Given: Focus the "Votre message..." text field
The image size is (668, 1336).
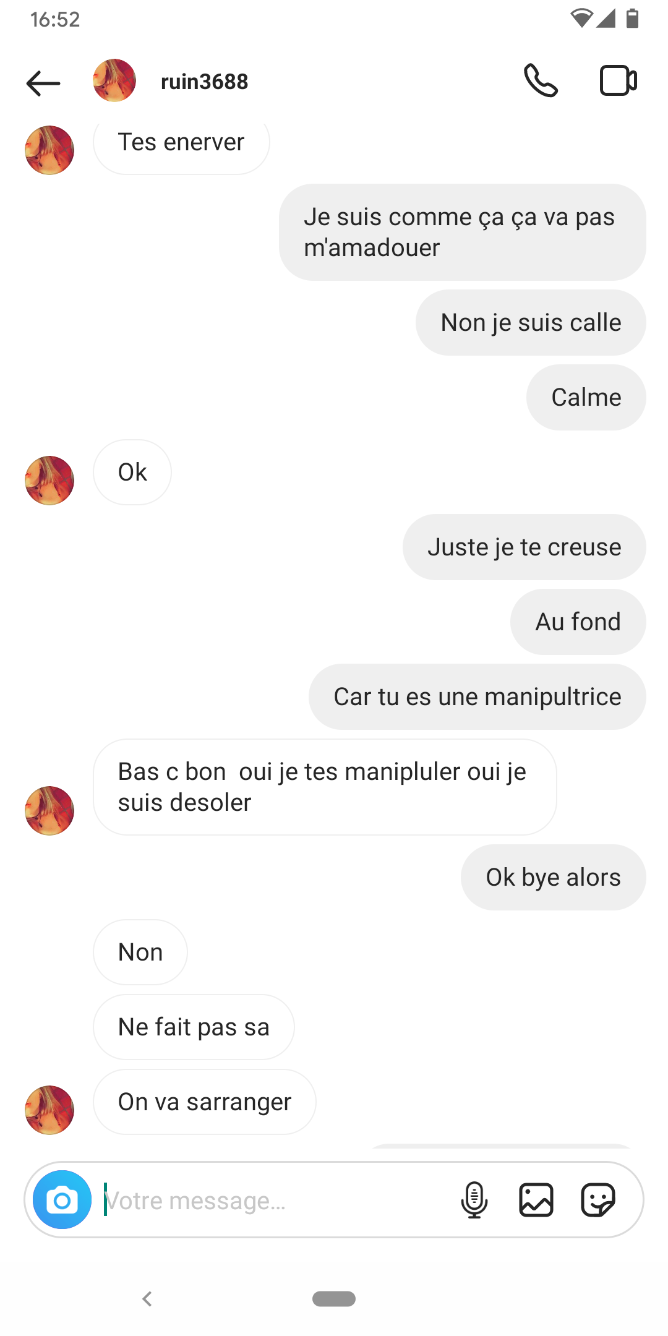Looking at the screenshot, I should [270, 1200].
